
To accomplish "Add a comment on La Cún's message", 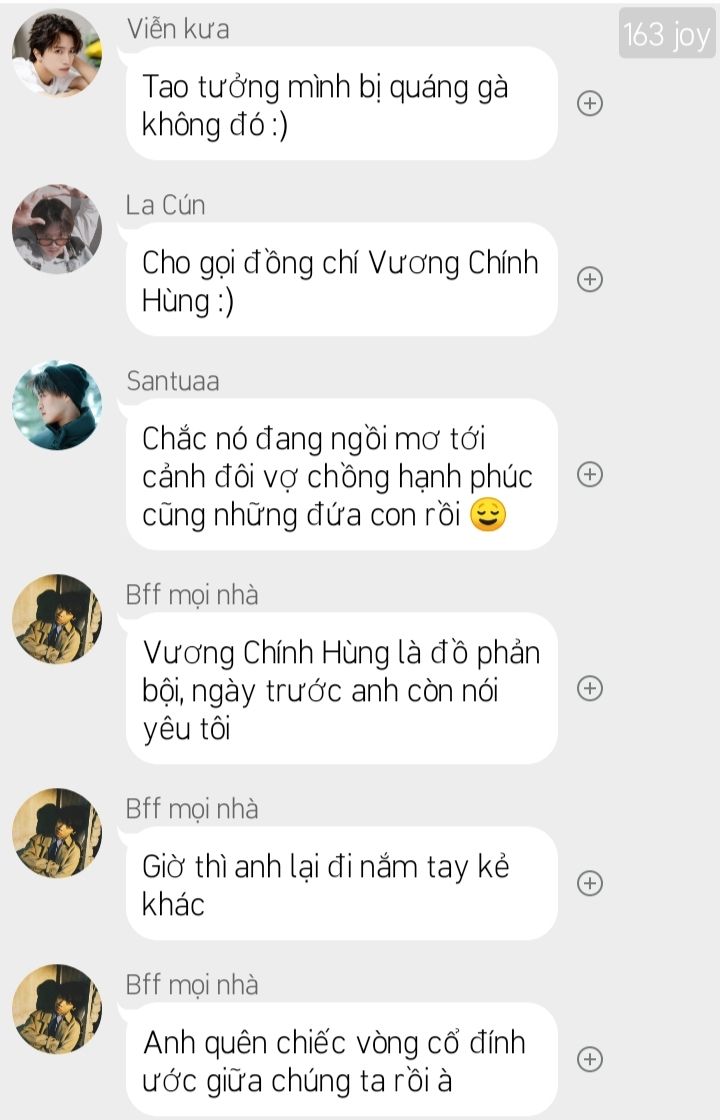I will 590,279.
